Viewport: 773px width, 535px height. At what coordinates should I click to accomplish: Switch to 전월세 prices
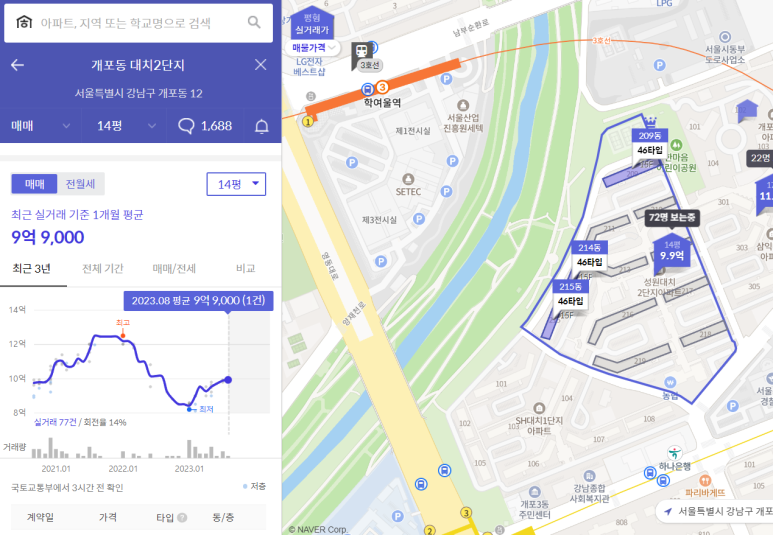point(81,184)
